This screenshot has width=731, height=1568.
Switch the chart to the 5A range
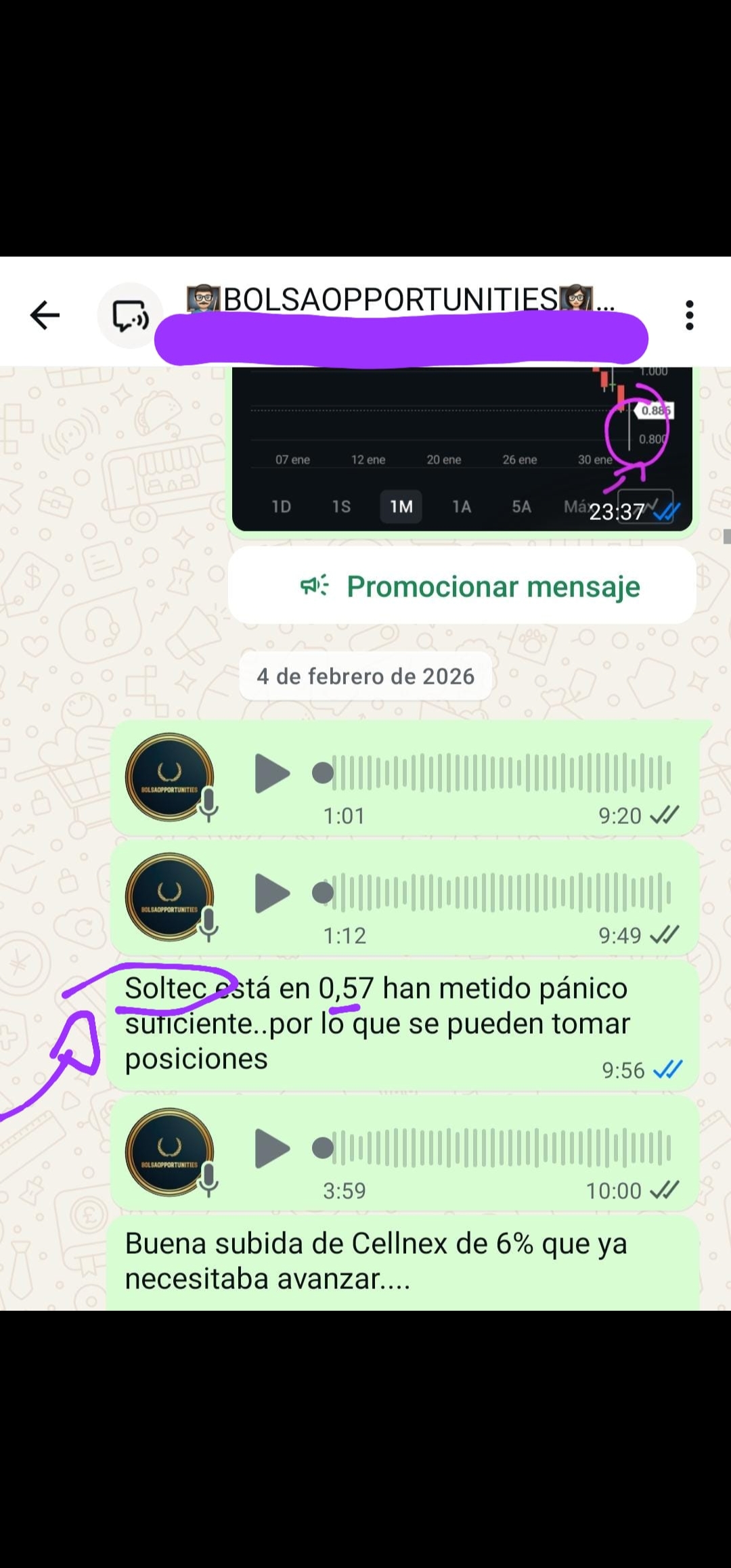[520, 506]
